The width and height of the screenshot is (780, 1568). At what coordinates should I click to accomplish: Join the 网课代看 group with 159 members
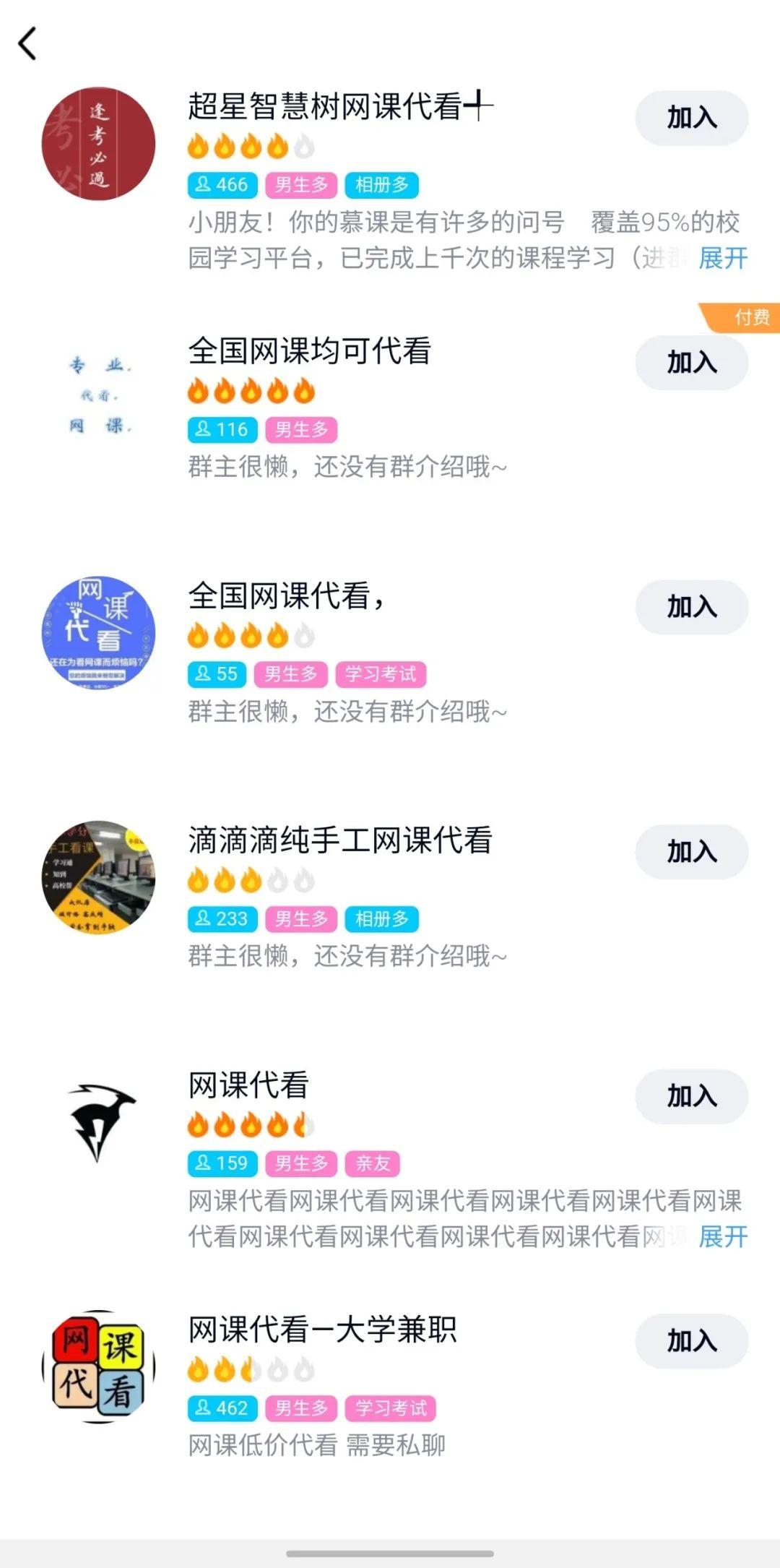click(x=691, y=1096)
